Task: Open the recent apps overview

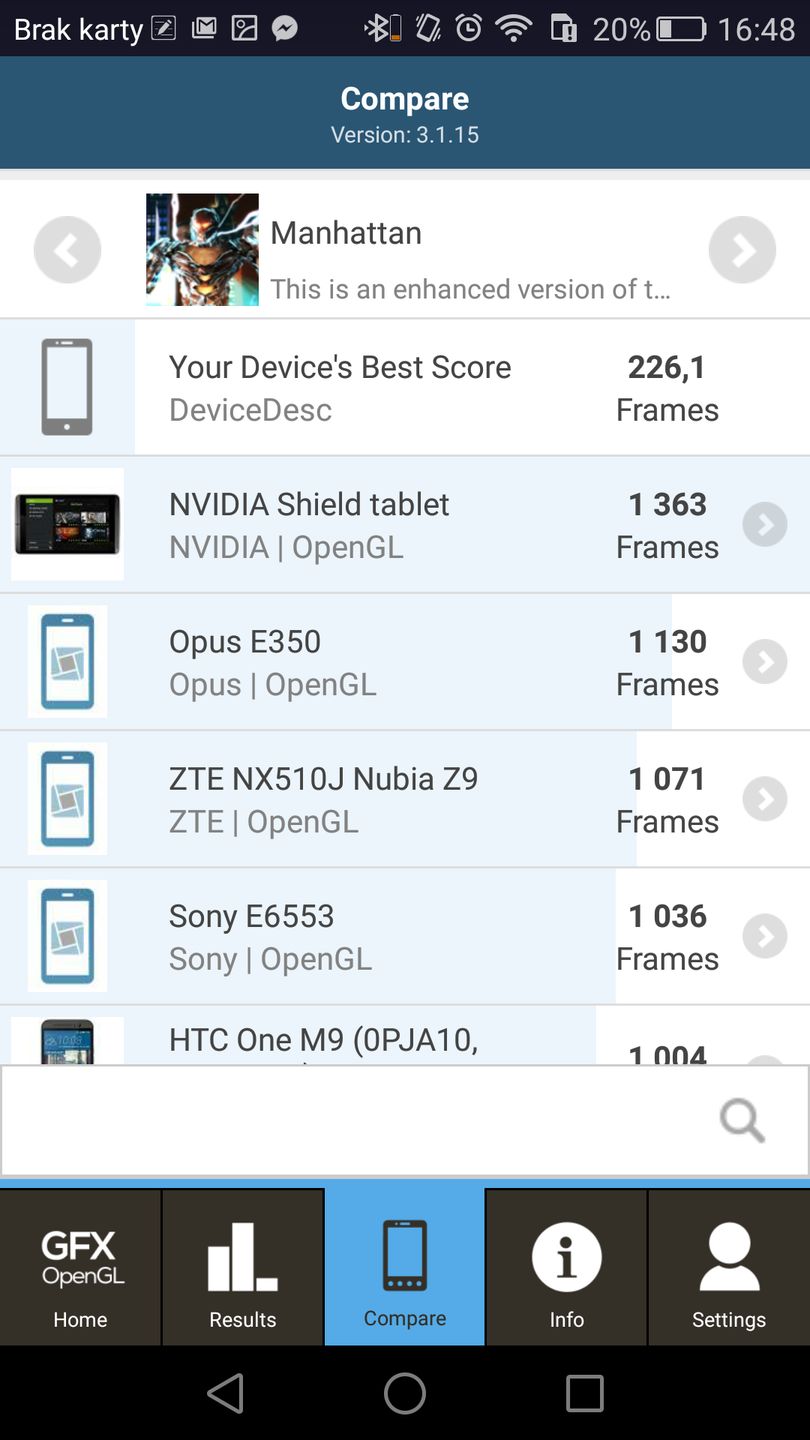Action: click(585, 1393)
